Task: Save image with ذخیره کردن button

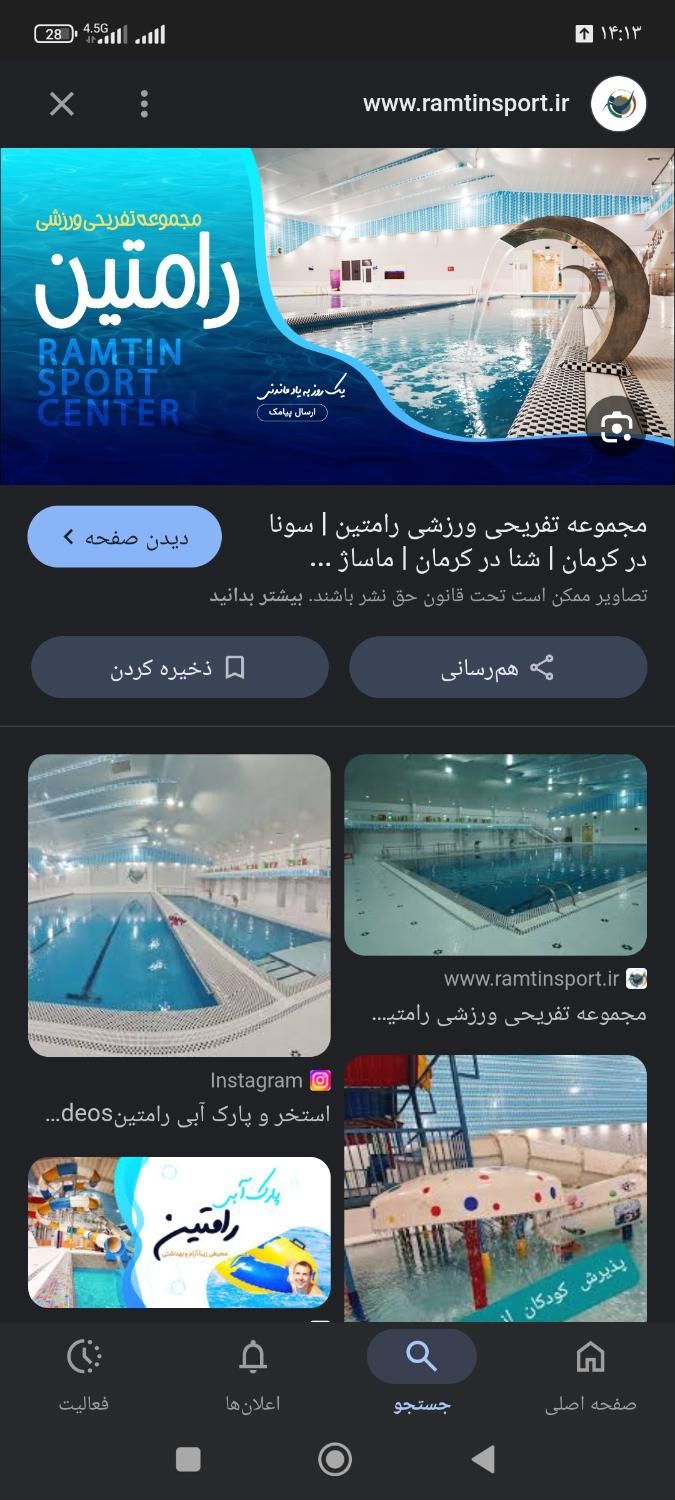Action: tap(180, 668)
